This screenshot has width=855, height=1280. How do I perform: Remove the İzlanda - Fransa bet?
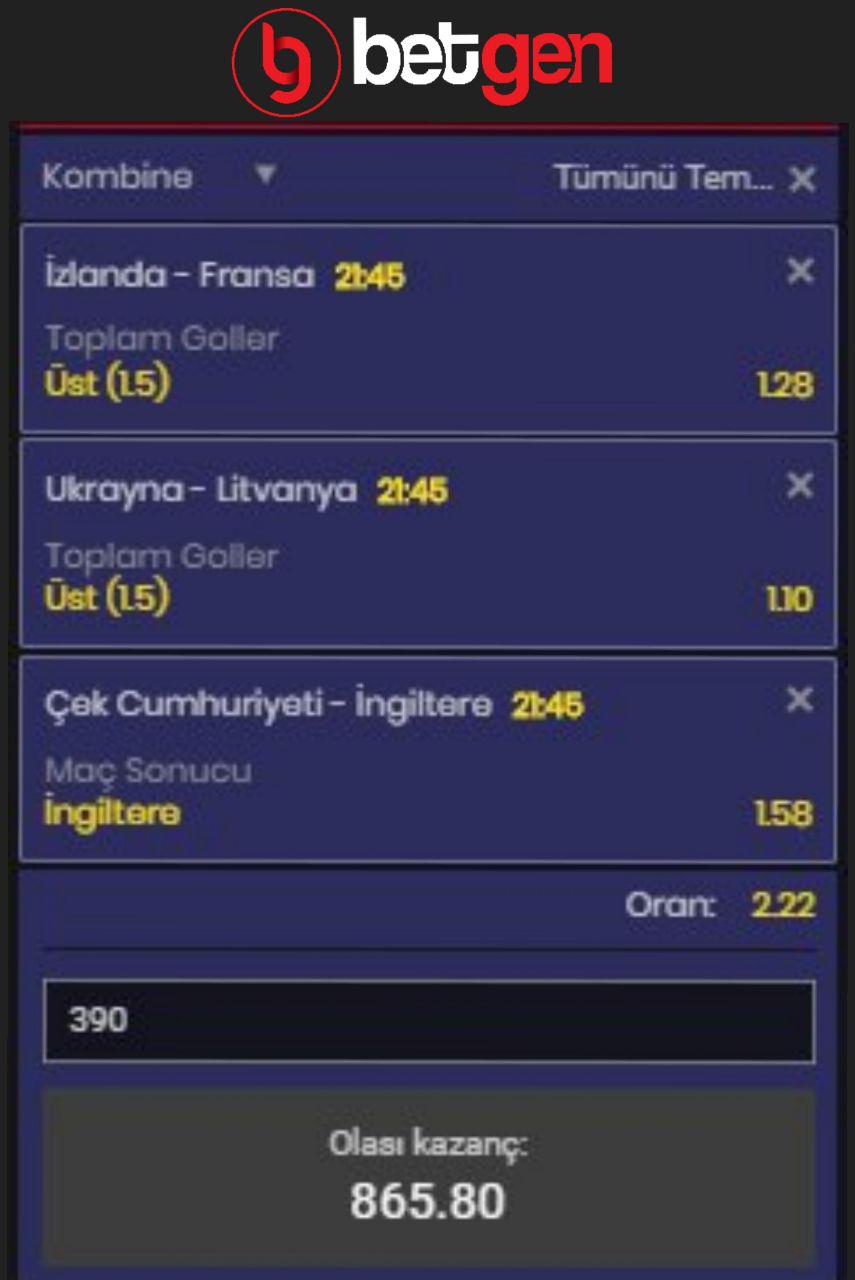(x=800, y=271)
